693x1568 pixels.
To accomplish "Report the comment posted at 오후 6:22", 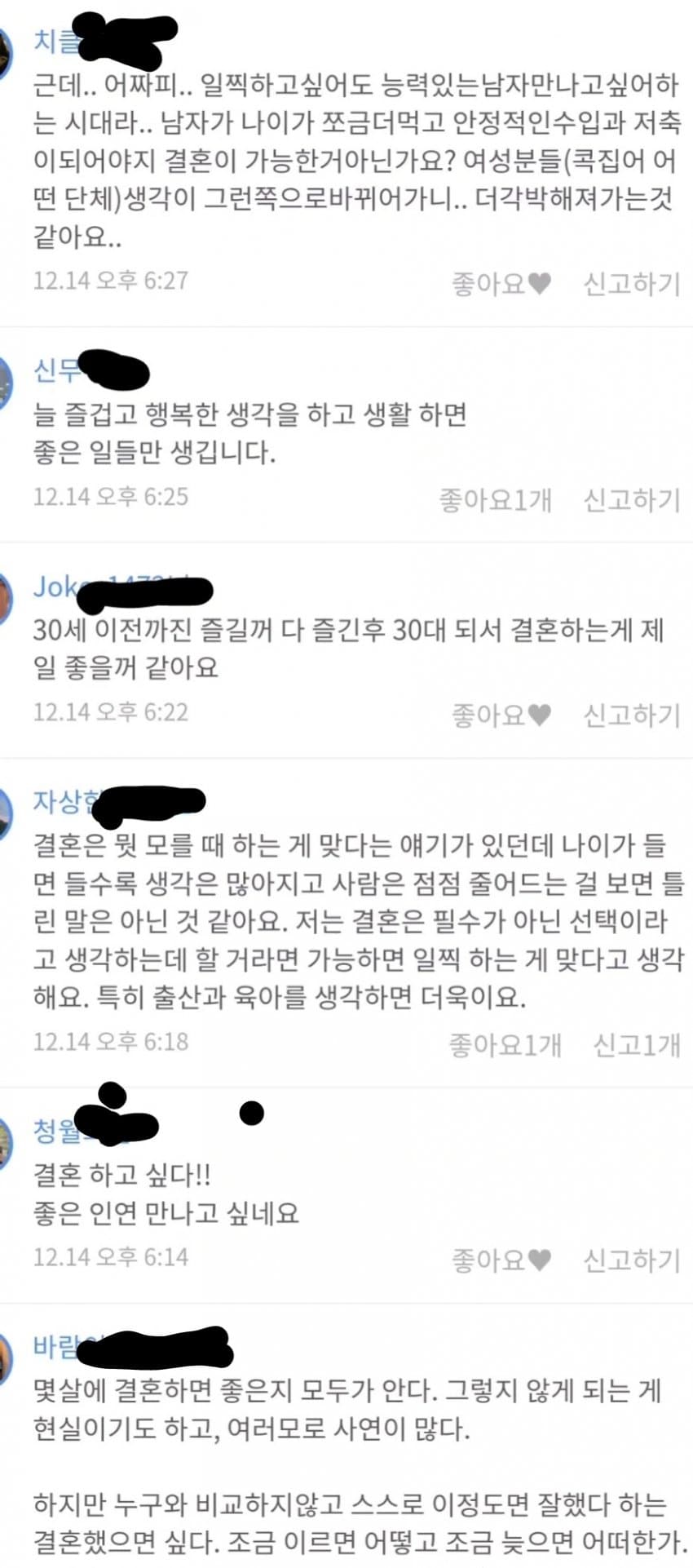I will coord(632,715).
